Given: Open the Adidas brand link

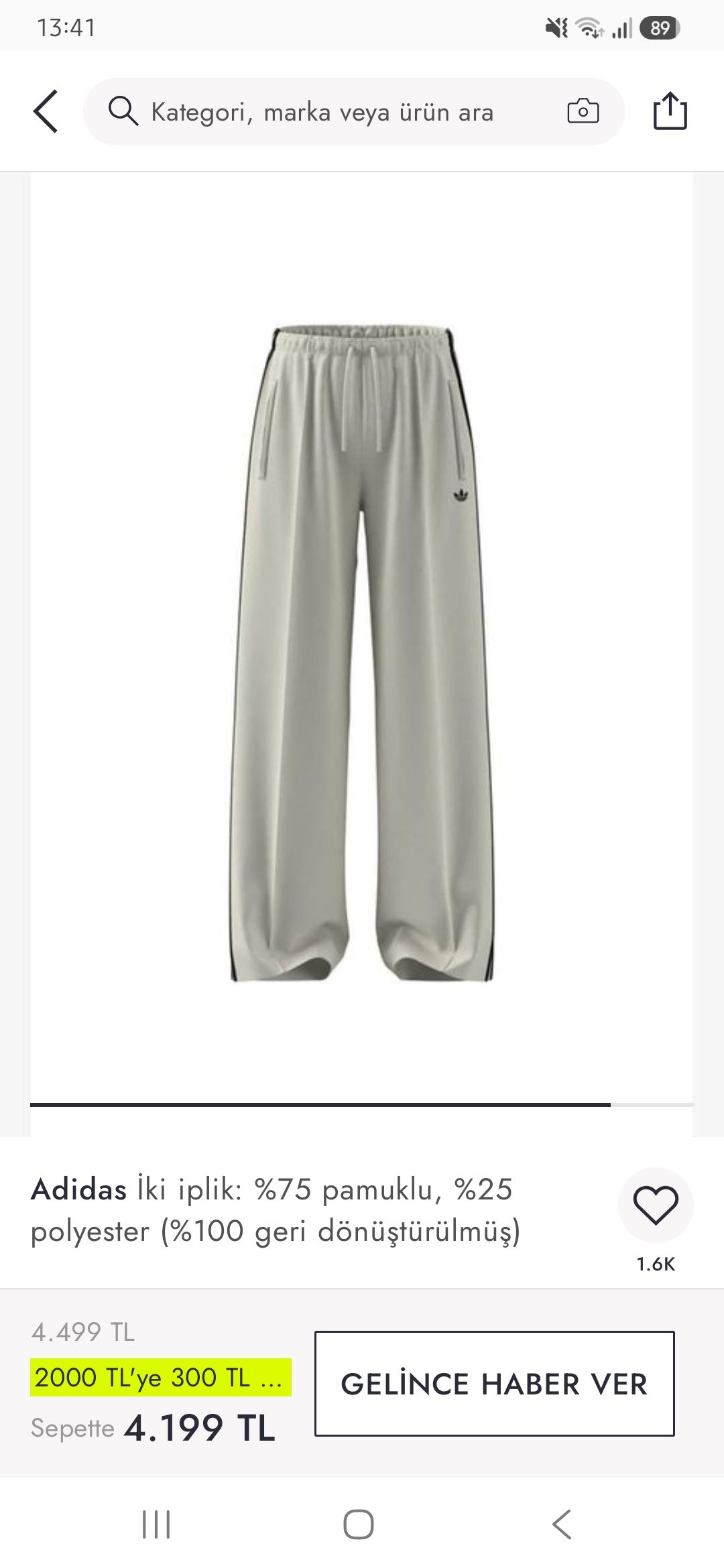Looking at the screenshot, I should 78,1190.
